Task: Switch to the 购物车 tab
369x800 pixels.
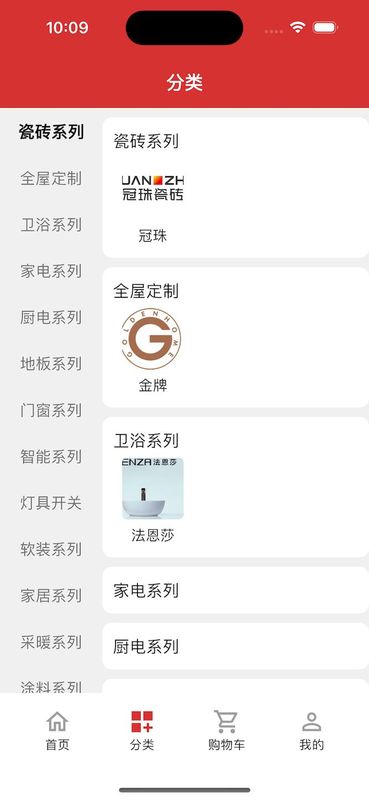Action: coord(227,731)
